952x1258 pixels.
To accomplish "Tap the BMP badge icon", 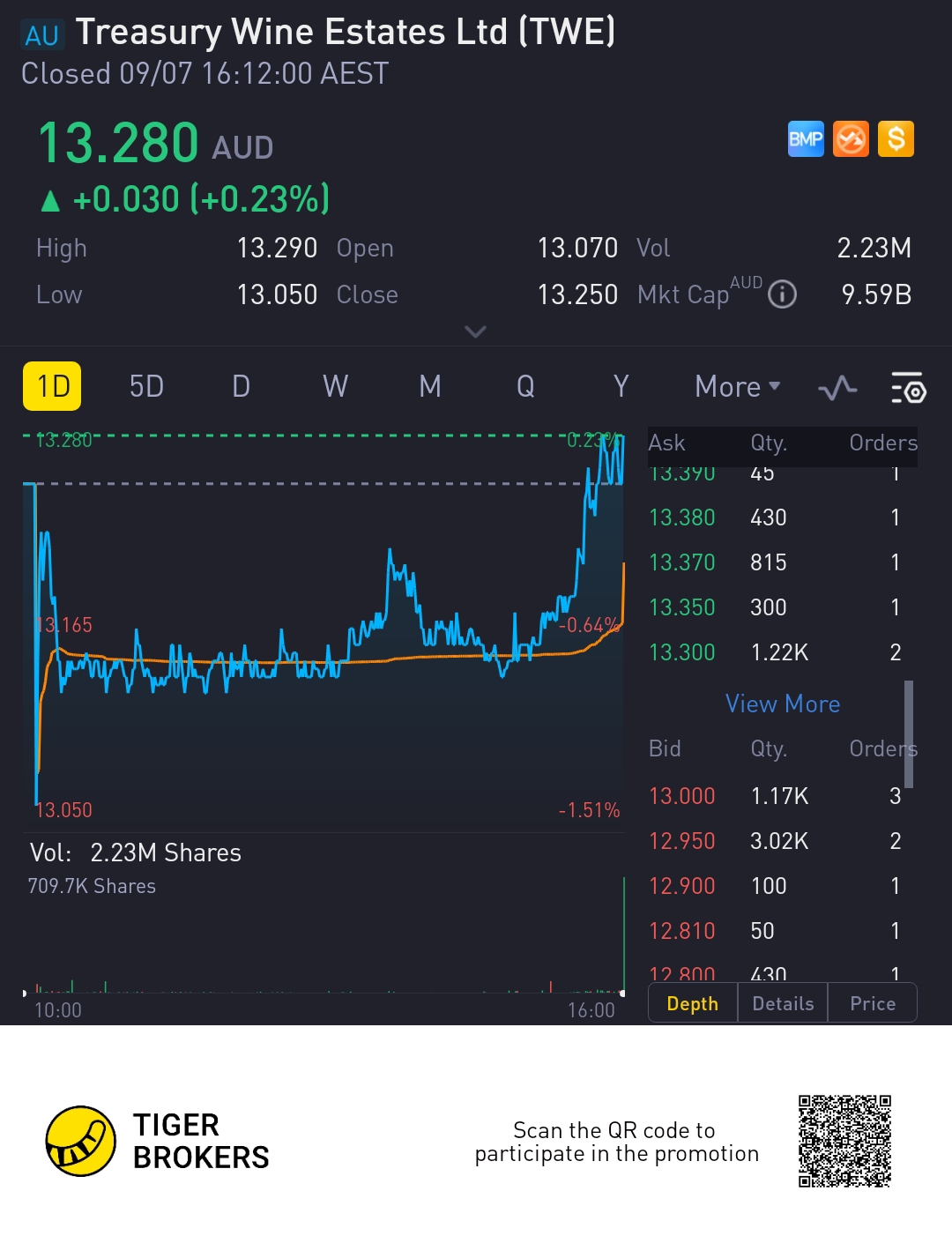I will [x=806, y=139].
